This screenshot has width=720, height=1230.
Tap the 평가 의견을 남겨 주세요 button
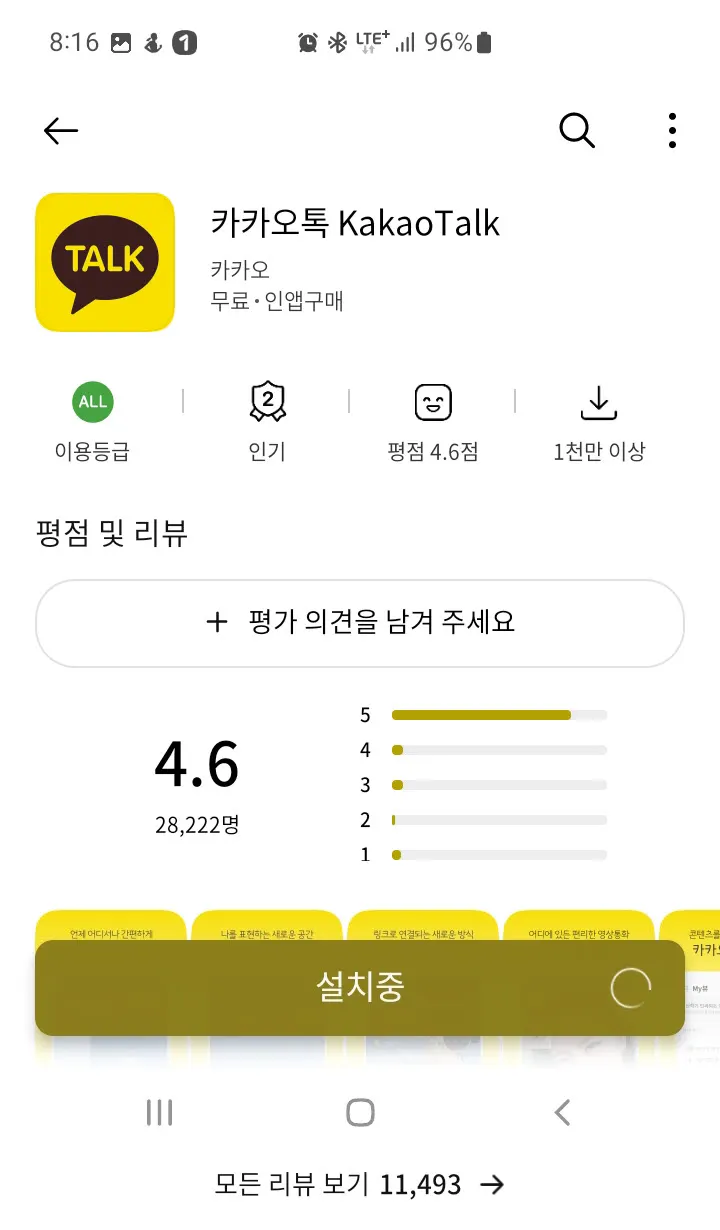[360, 623]
